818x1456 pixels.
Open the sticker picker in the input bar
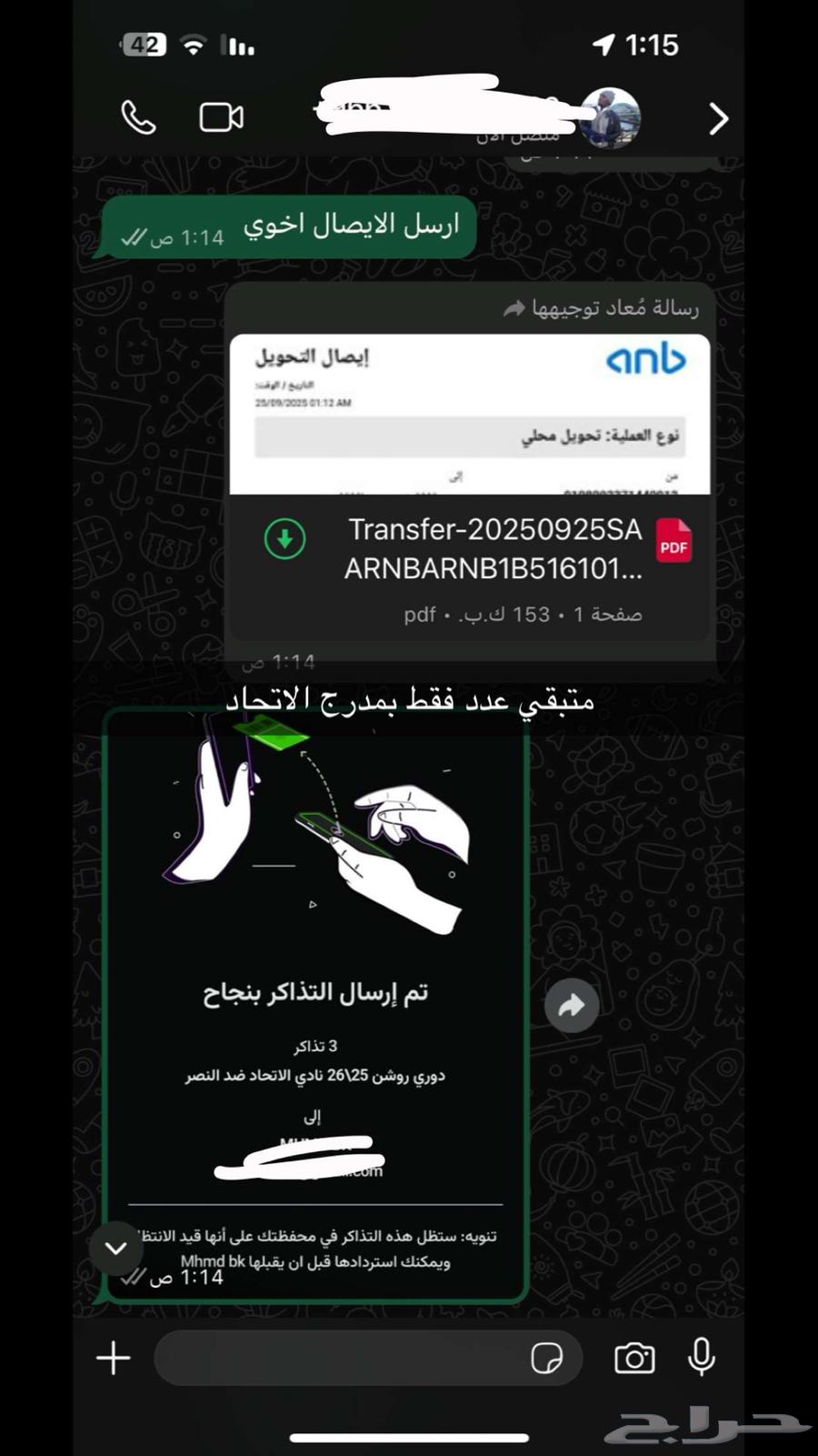(x=549, y=1357)
